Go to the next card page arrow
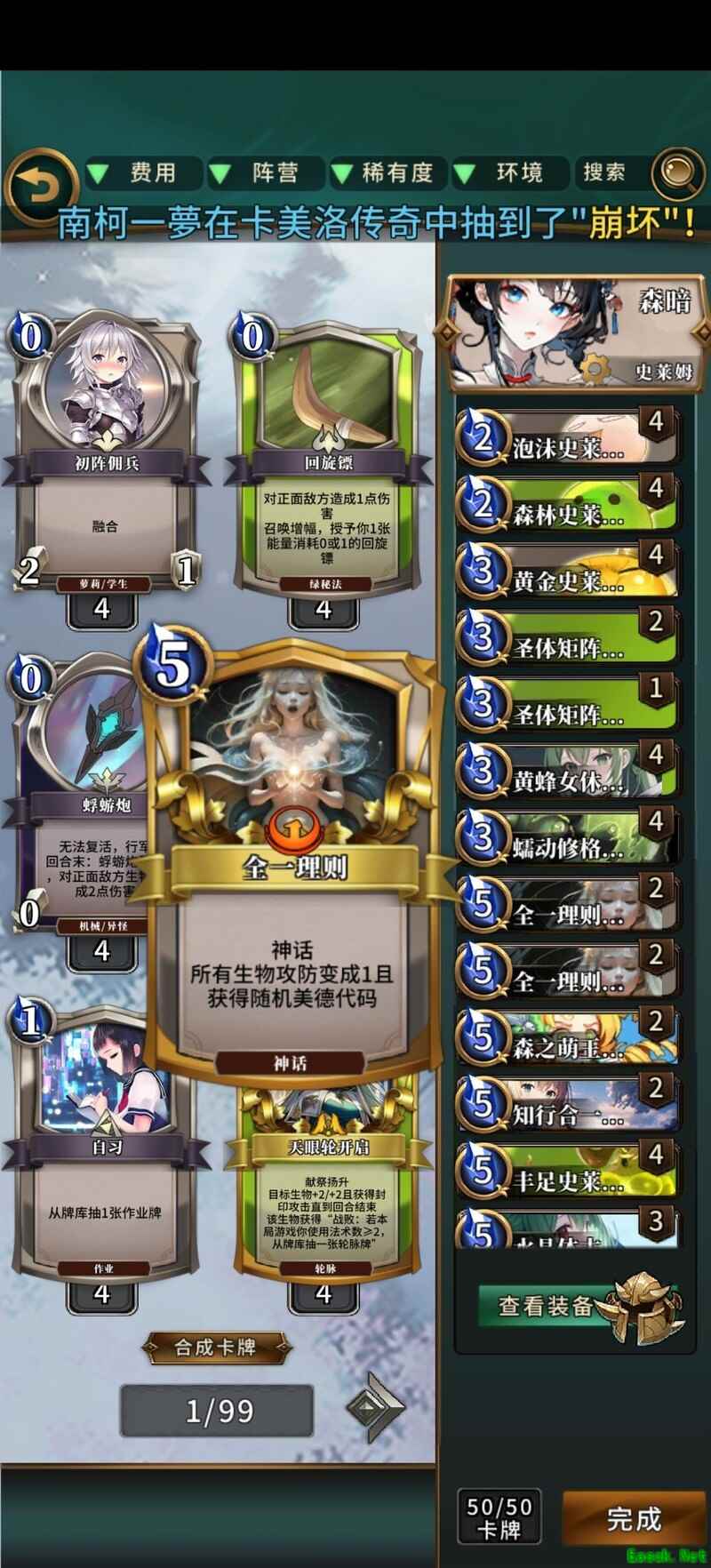Viewport: 711px width, 1568px height. pos(375,1407)
